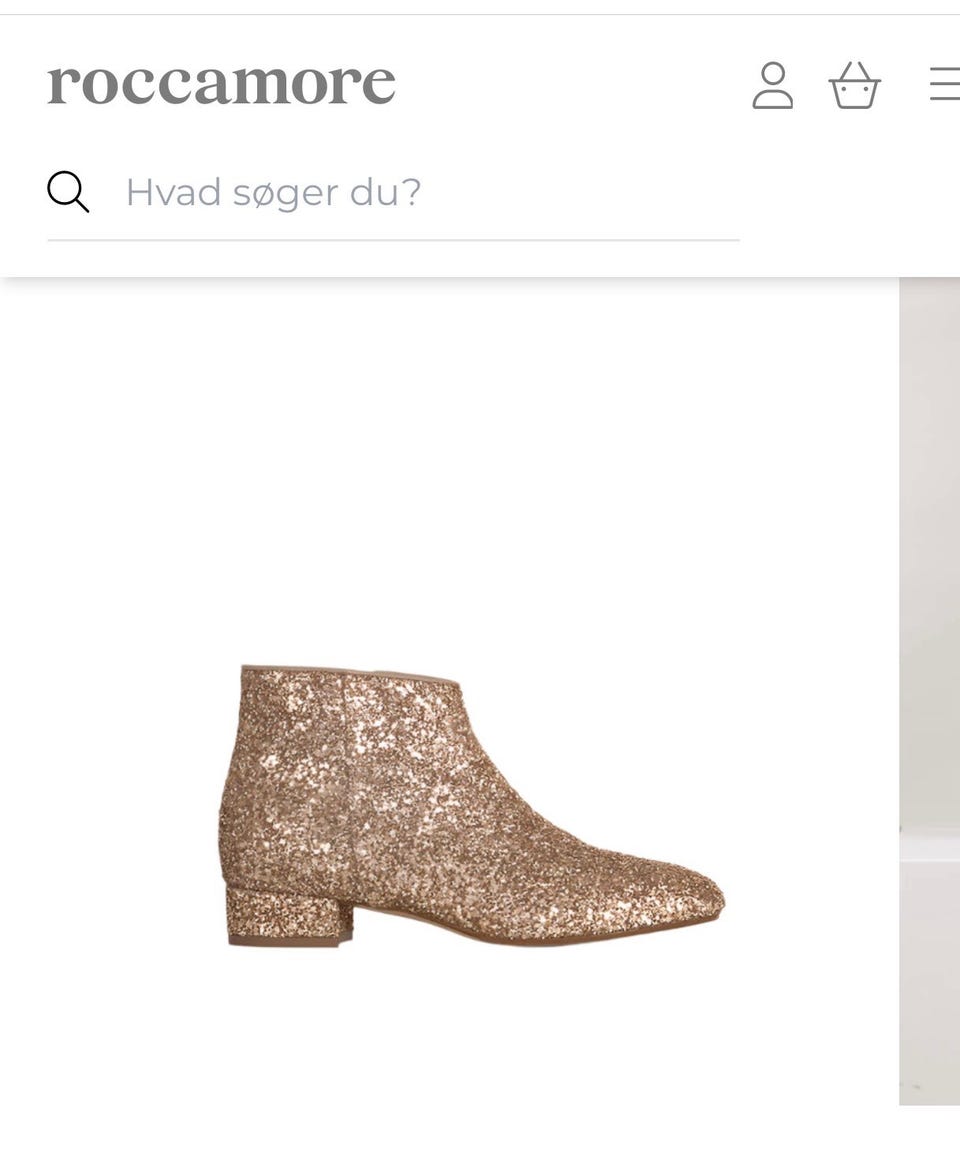The width and height of the screenshot is (960, 1149).
Task: Go to checkout via the basket button
Action: tap(855, 84)
